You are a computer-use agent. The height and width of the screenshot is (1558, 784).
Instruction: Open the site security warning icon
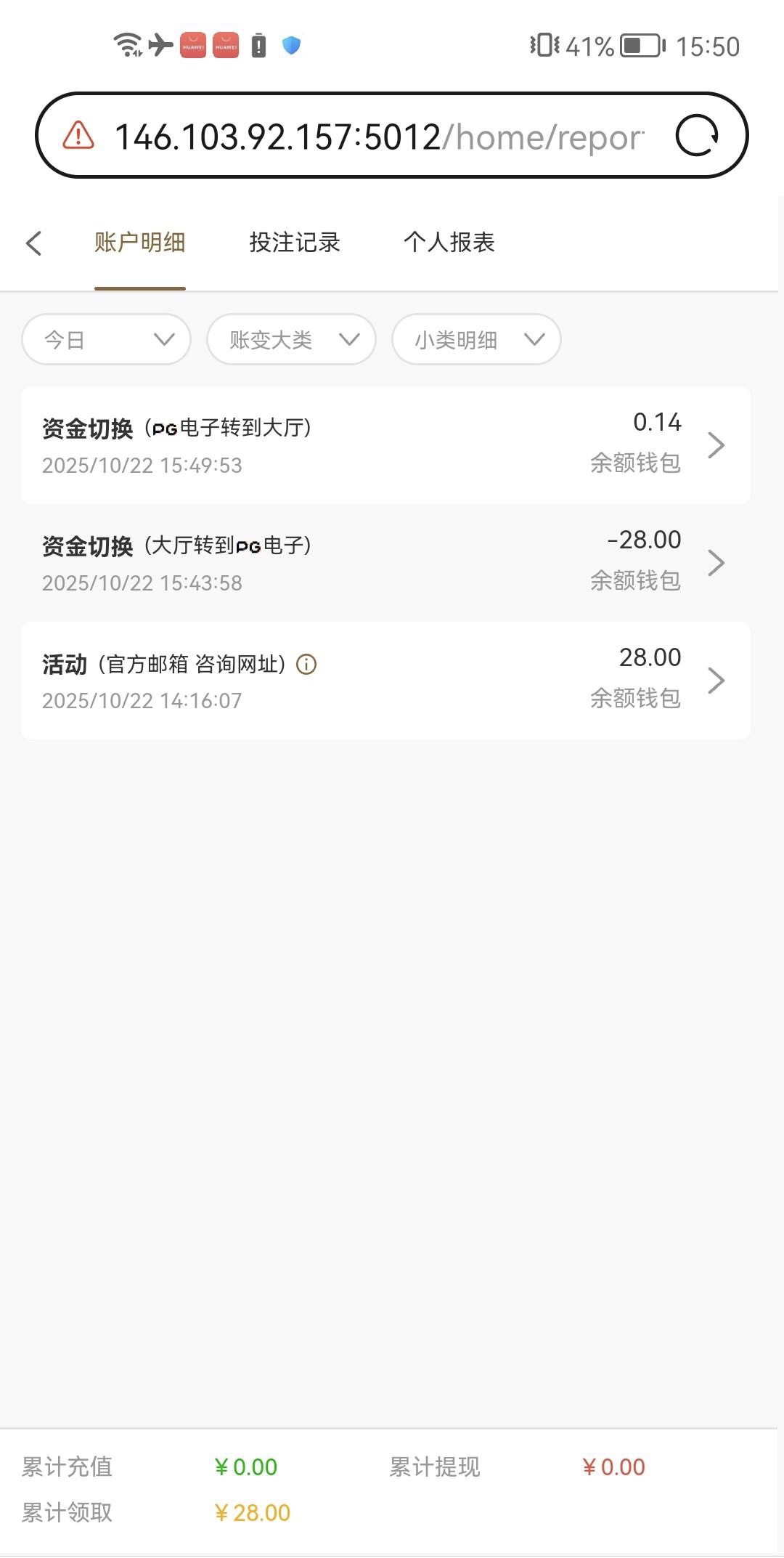coord(78,136)
